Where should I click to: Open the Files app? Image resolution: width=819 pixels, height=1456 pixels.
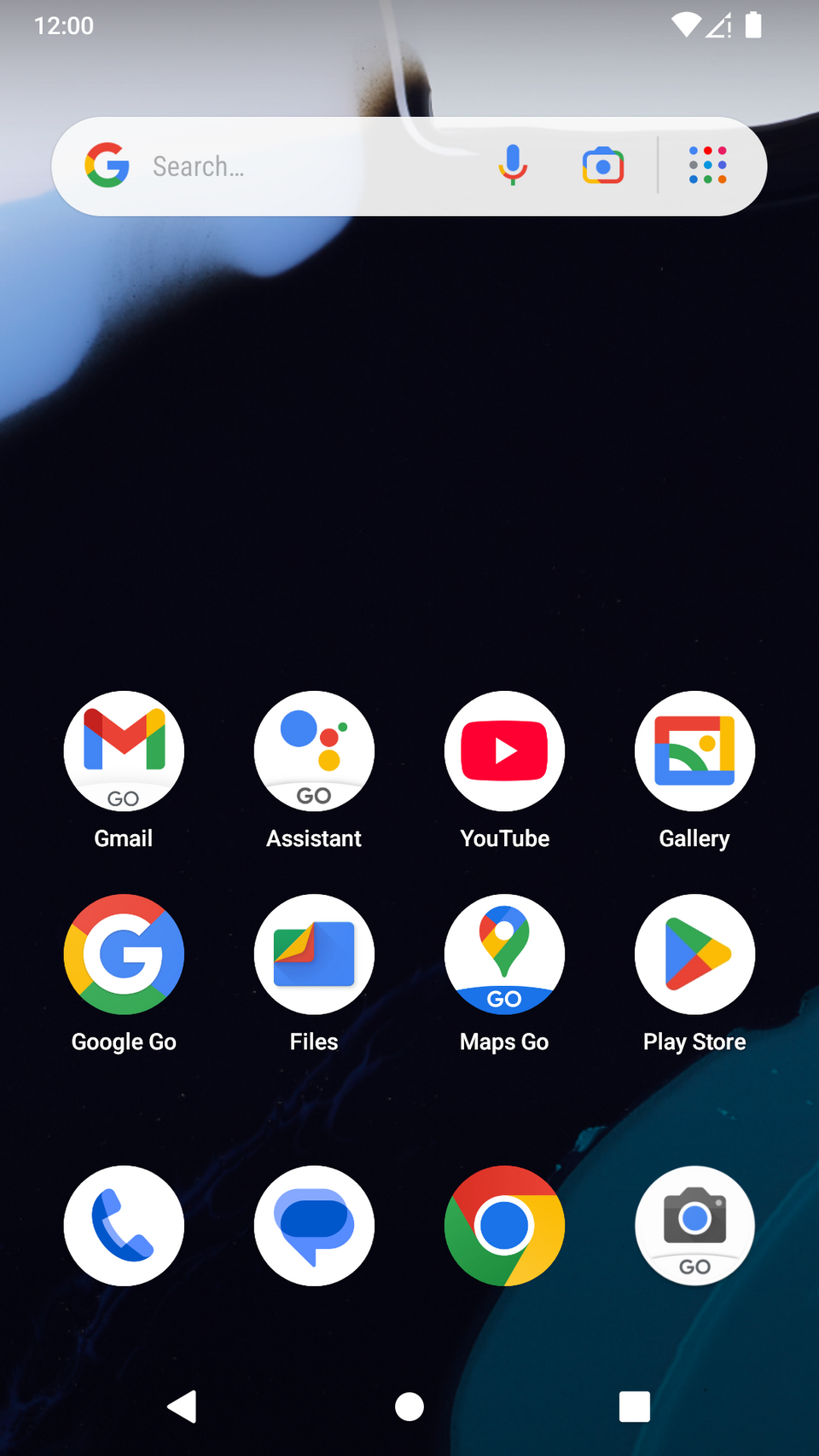(314, 954)
